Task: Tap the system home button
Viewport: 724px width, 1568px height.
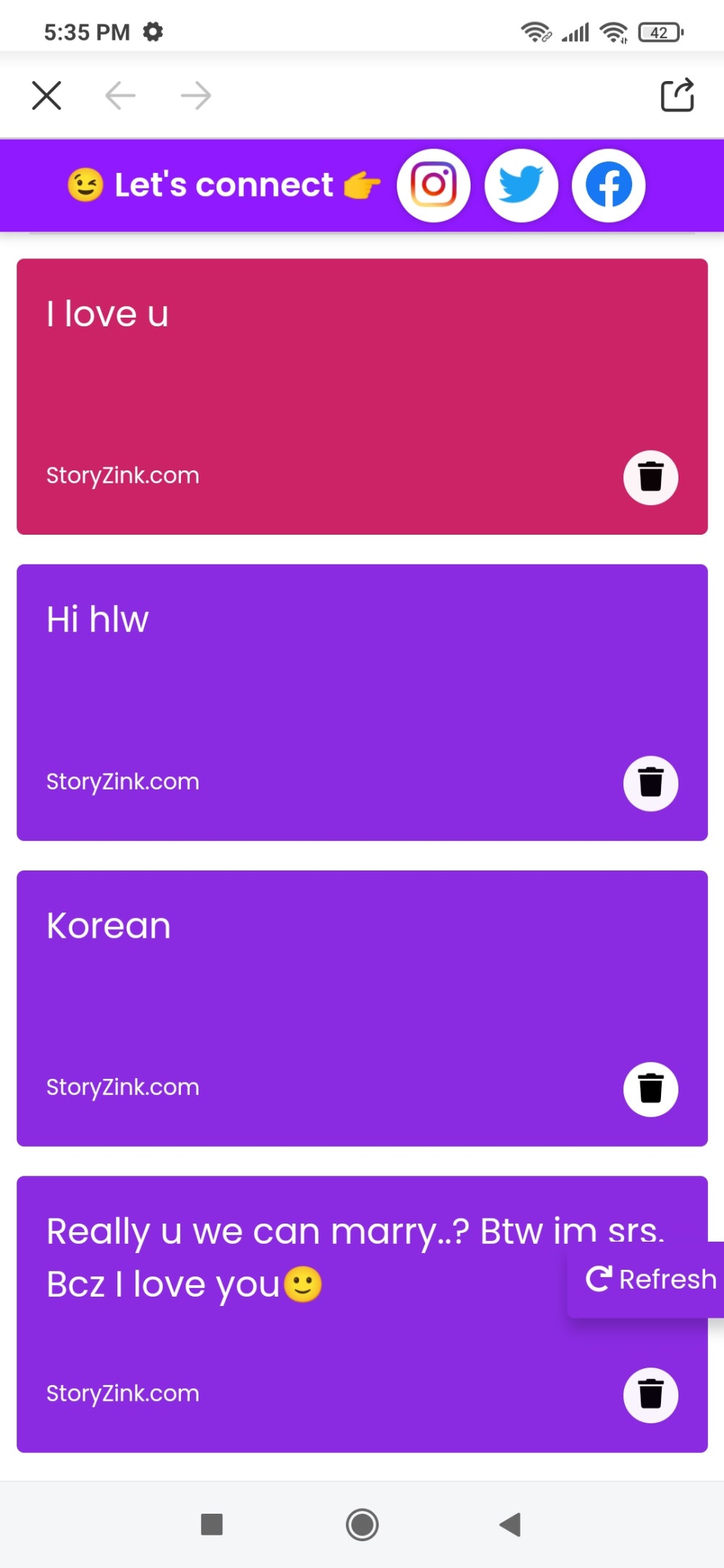Action: tap(362, 1525)
